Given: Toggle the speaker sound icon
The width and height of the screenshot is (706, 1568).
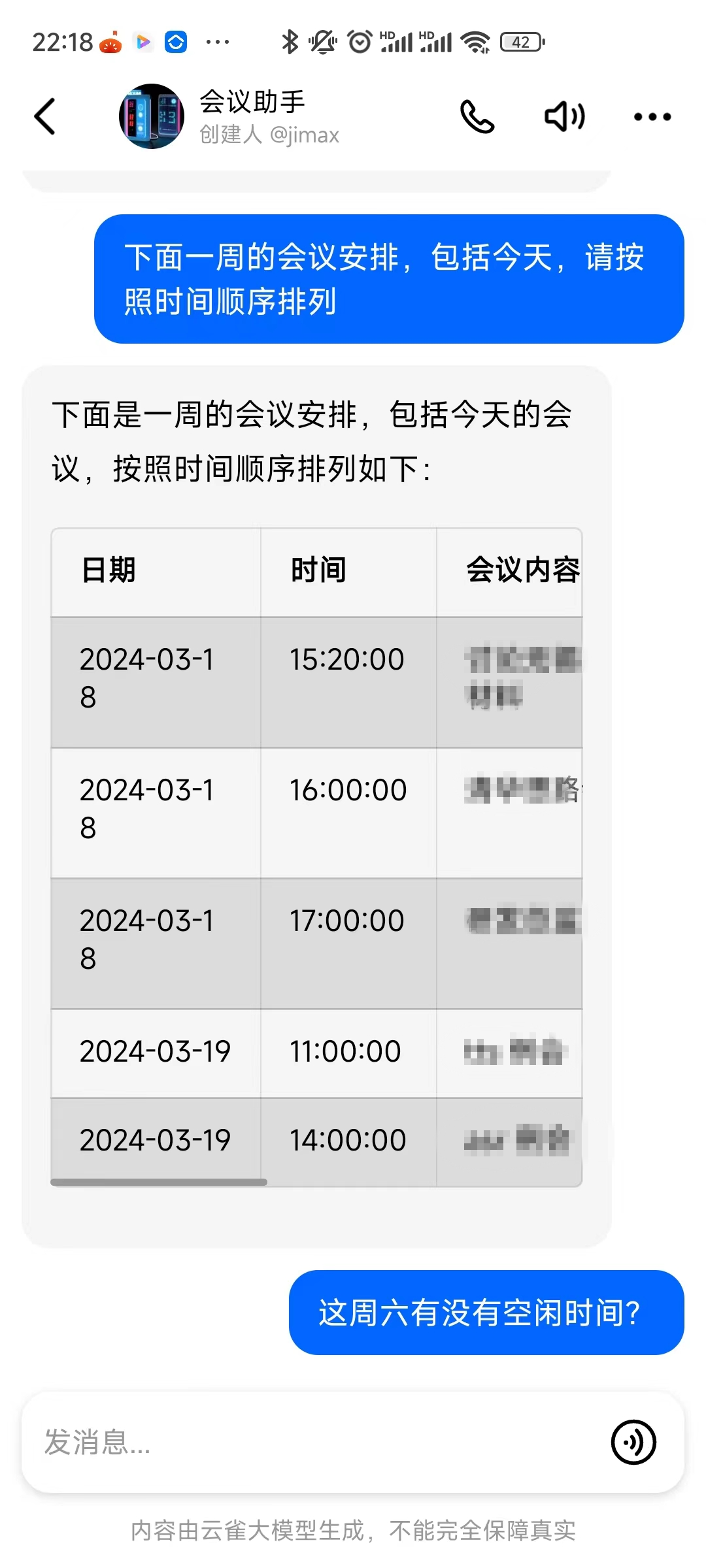Looking at the screenshot, I should 565,116.
